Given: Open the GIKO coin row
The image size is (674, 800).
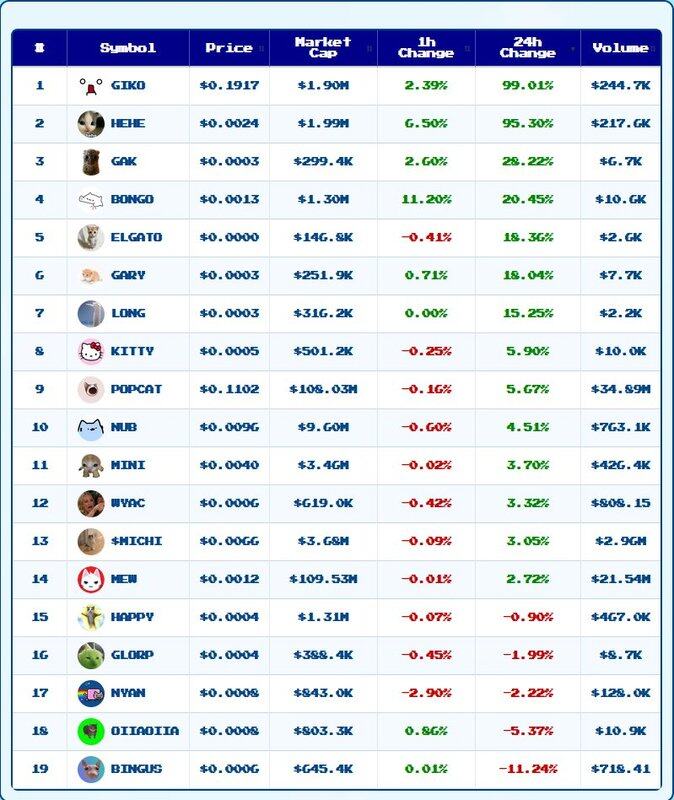Looking at the screenshot, I should 128,86.
